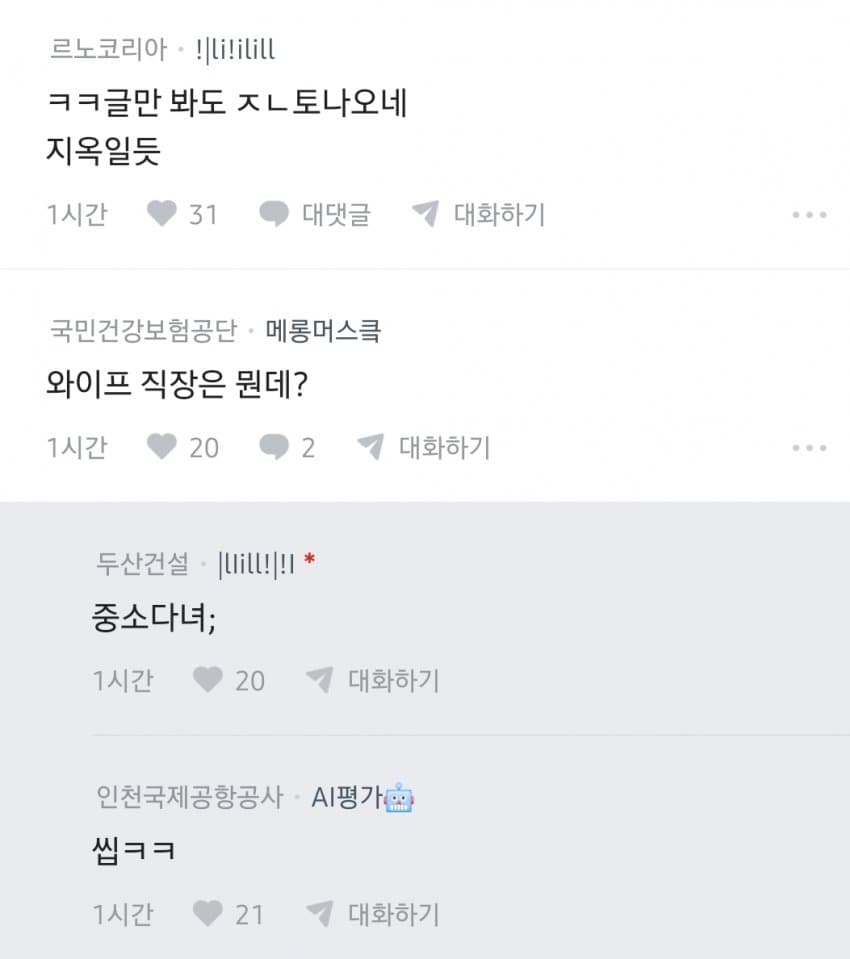
Task: Start 대화하기 with the 두산건설 commenter
Action: [372, 681]
